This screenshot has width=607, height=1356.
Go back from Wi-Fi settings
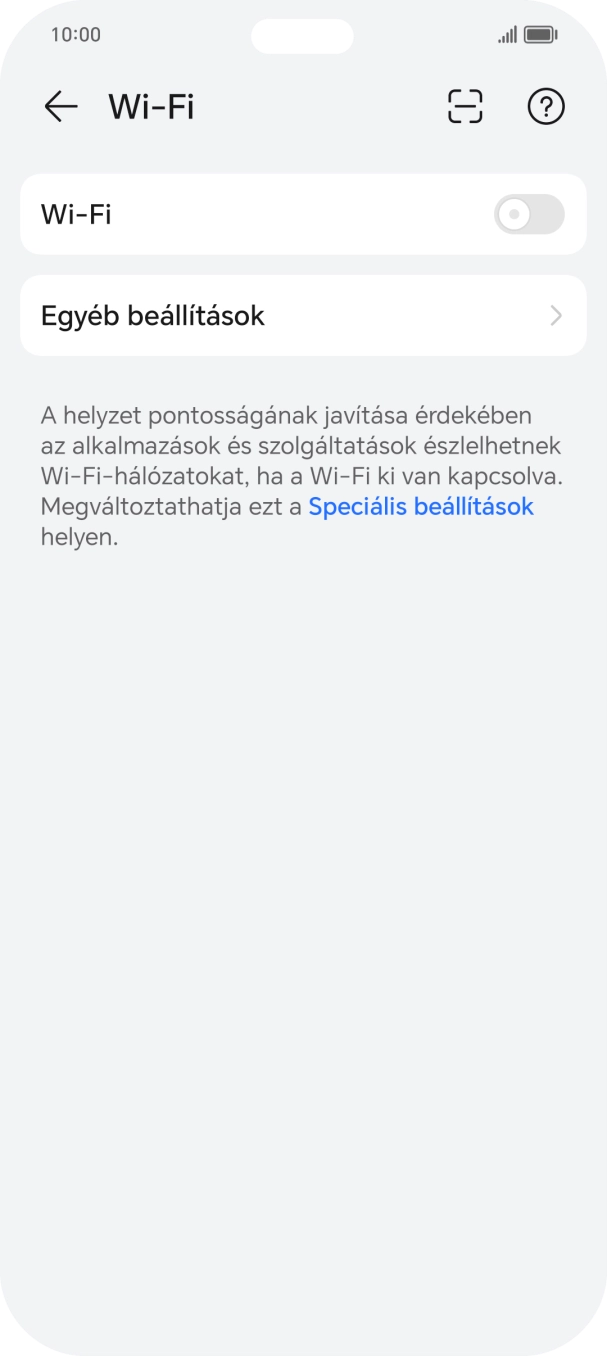(x=61, y=106)
